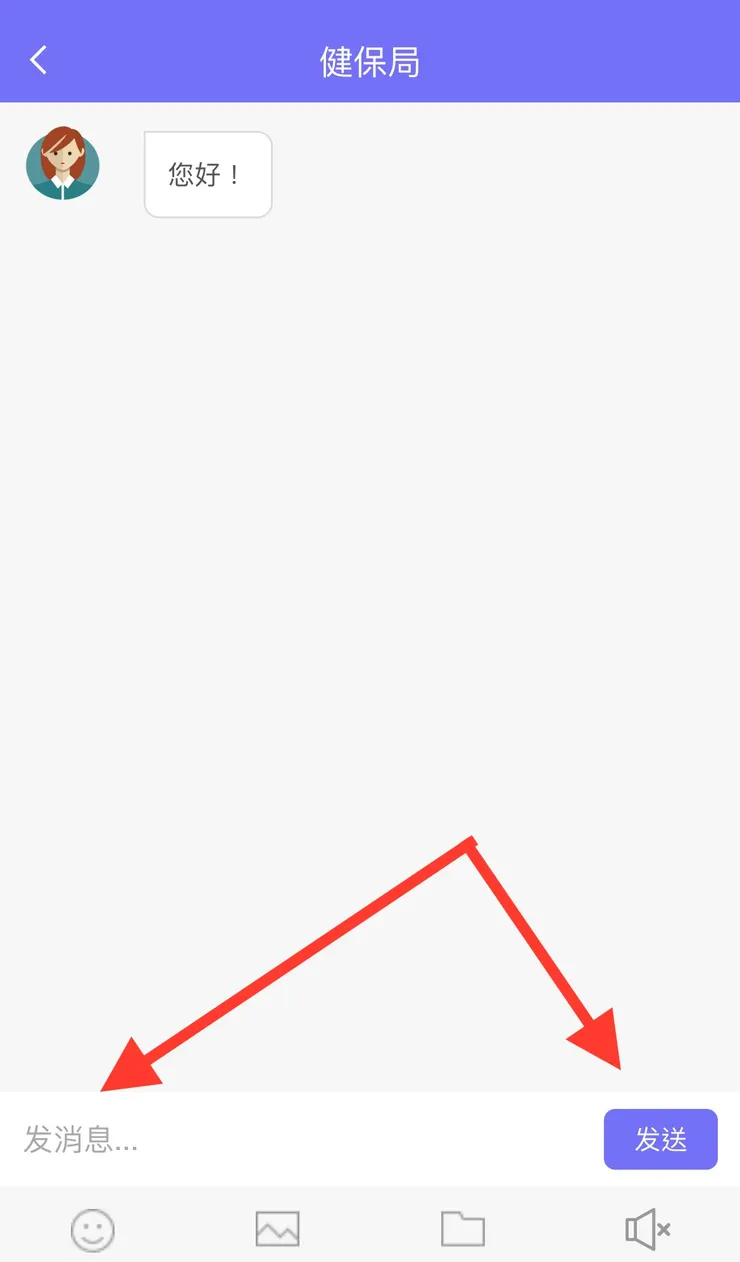Open the 健保局 agent avatar

(63, 163)
